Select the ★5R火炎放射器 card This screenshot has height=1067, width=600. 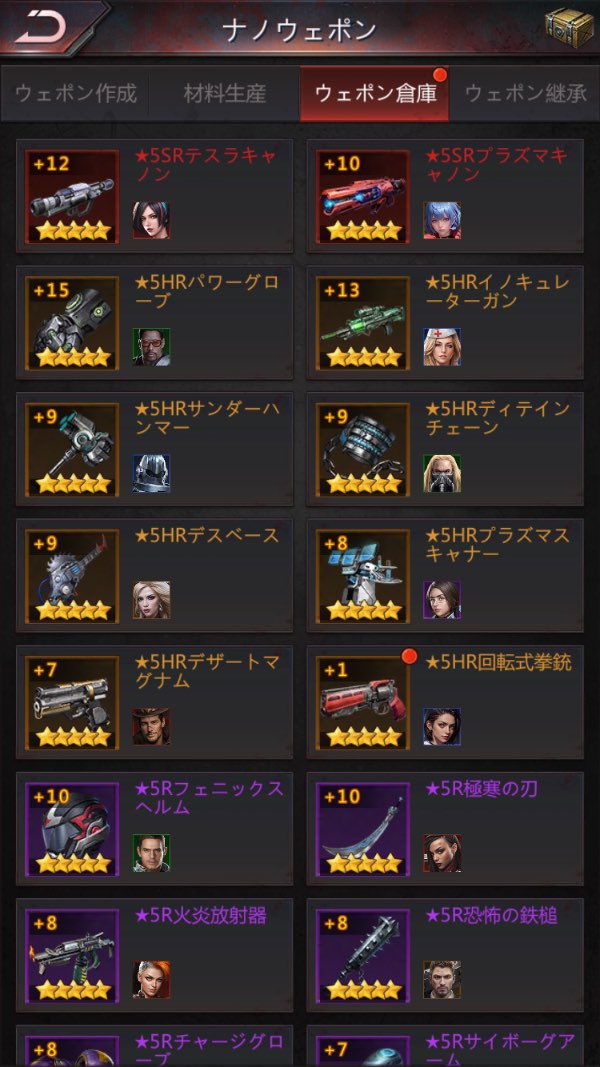click(155, 955)
